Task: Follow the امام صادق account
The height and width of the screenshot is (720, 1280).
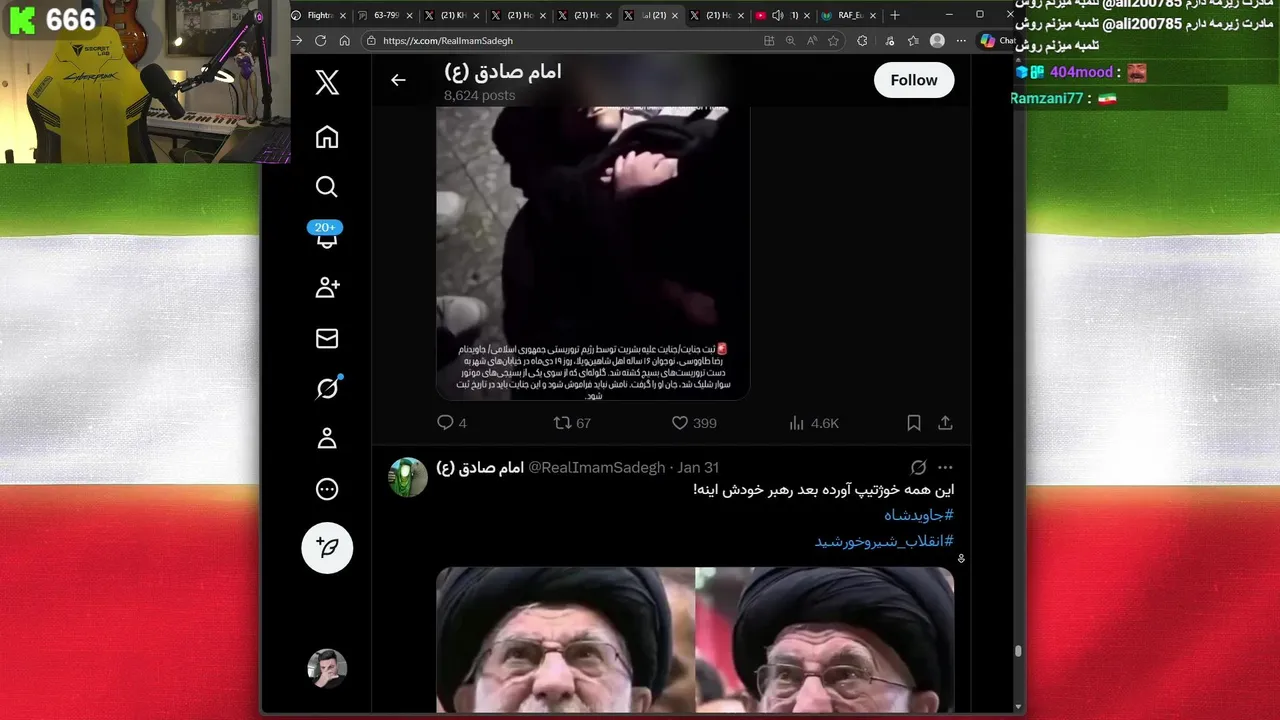Action: 913,80
